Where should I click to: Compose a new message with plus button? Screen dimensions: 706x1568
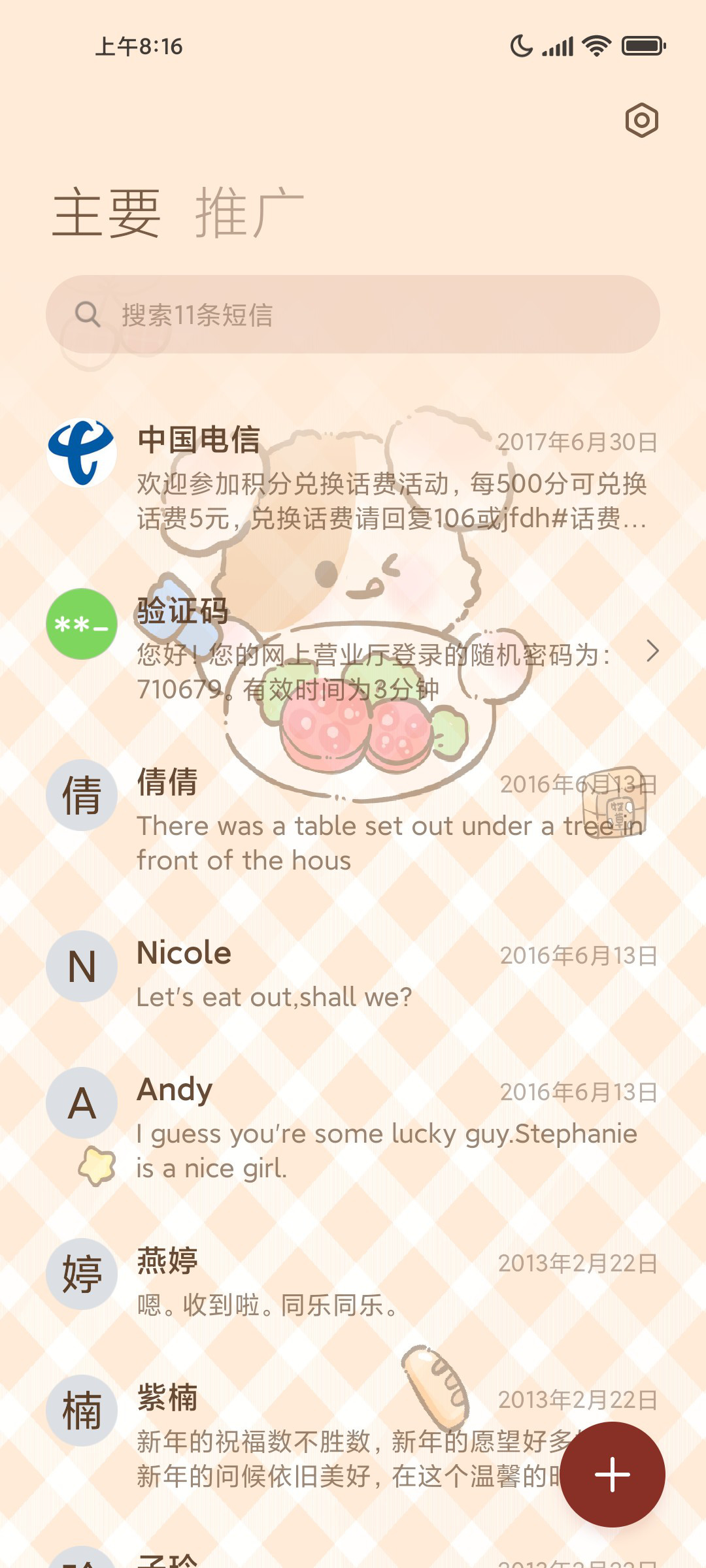[613, 1475]
